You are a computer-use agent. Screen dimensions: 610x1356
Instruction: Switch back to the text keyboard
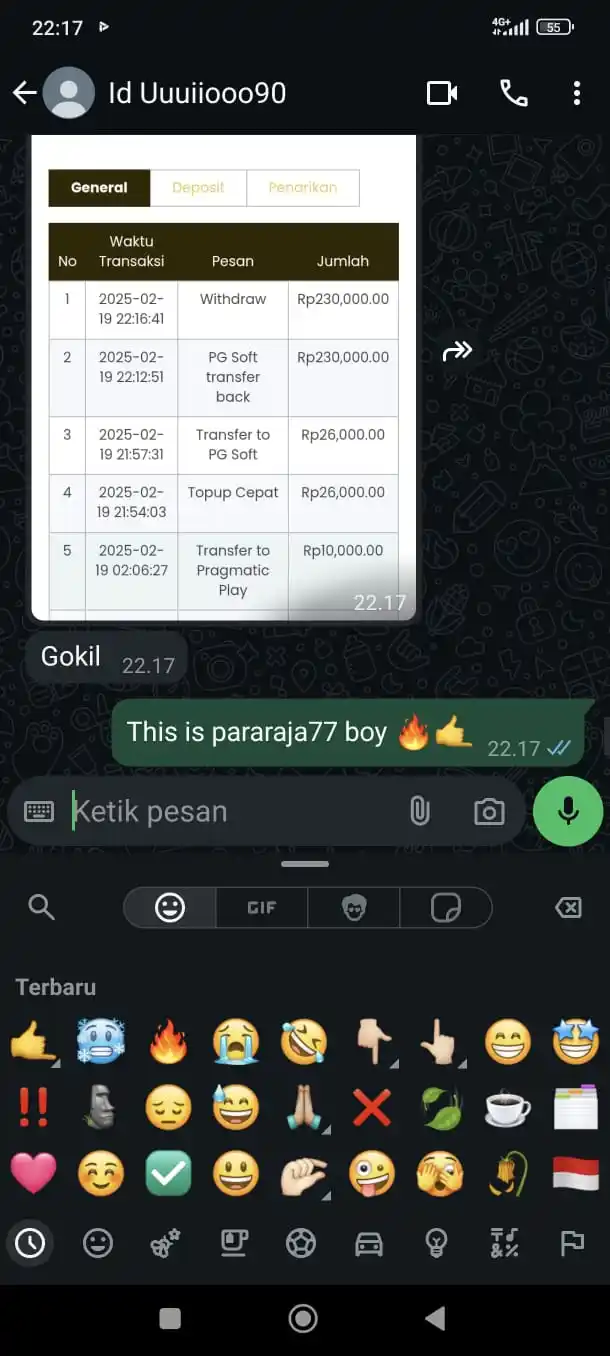[x=39, y=812]
